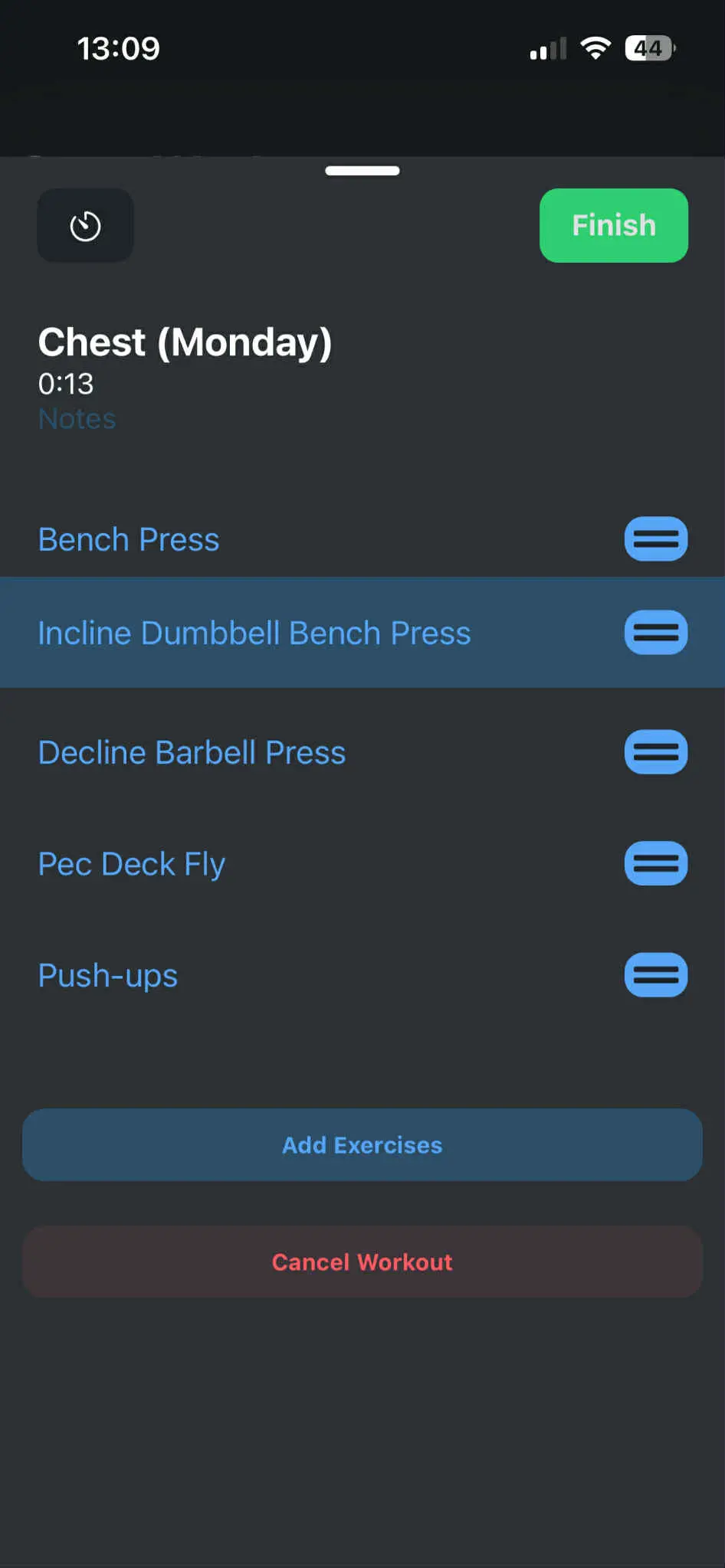Viewport: 725px width, 1568px height.
Task: Tap the Notes field to add a note
Action: click(77, 418)
